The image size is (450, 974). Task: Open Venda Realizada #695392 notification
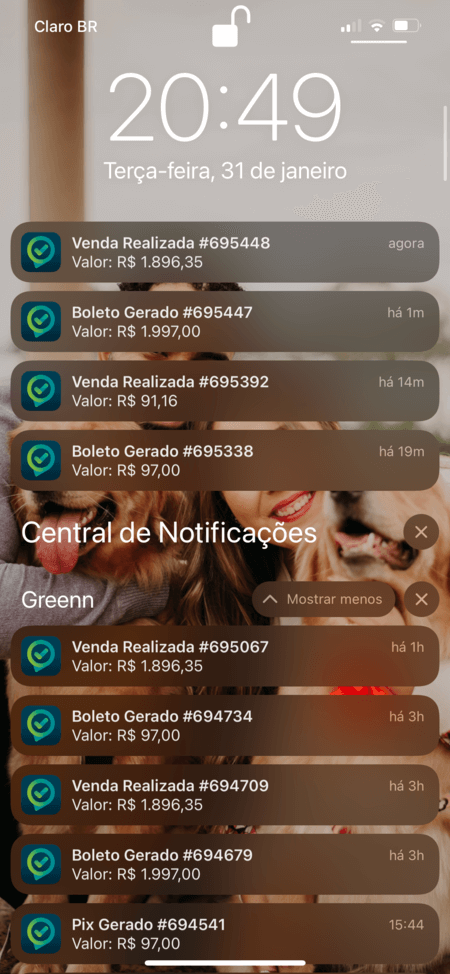click(x=225, y=391)
